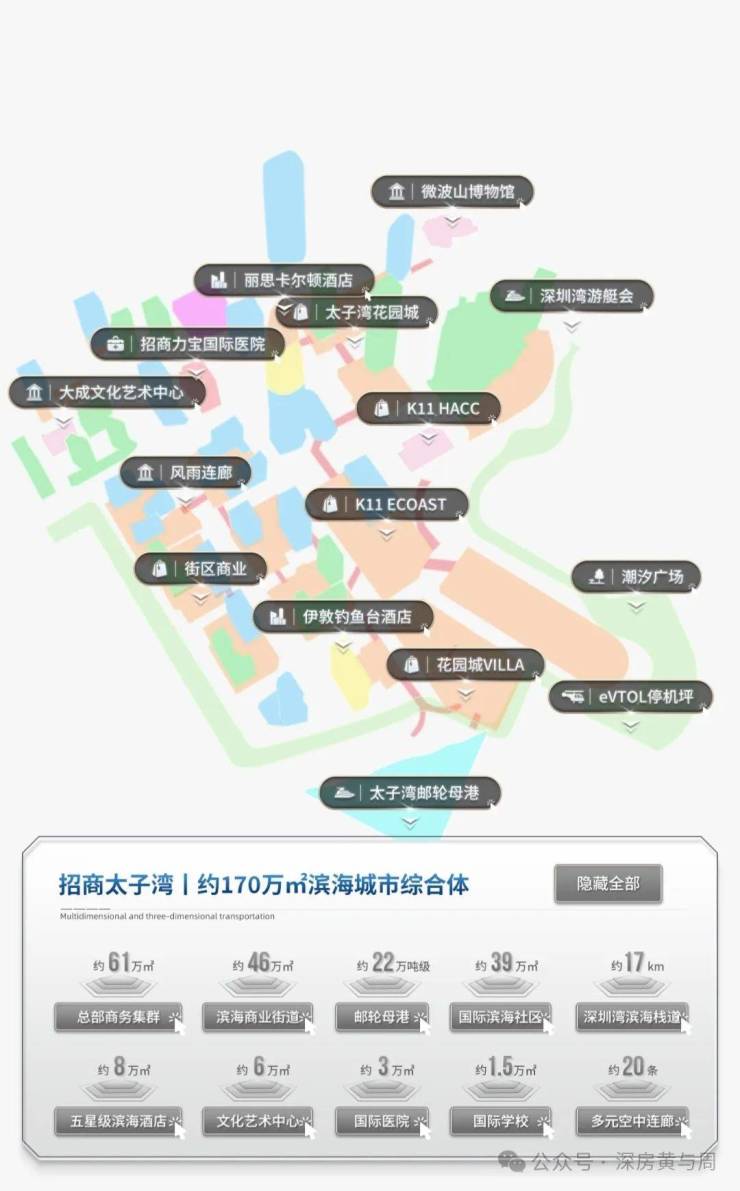Choose the 国际医院 category button
The width and height of the screenshot is (740, 1191).
382,1120
